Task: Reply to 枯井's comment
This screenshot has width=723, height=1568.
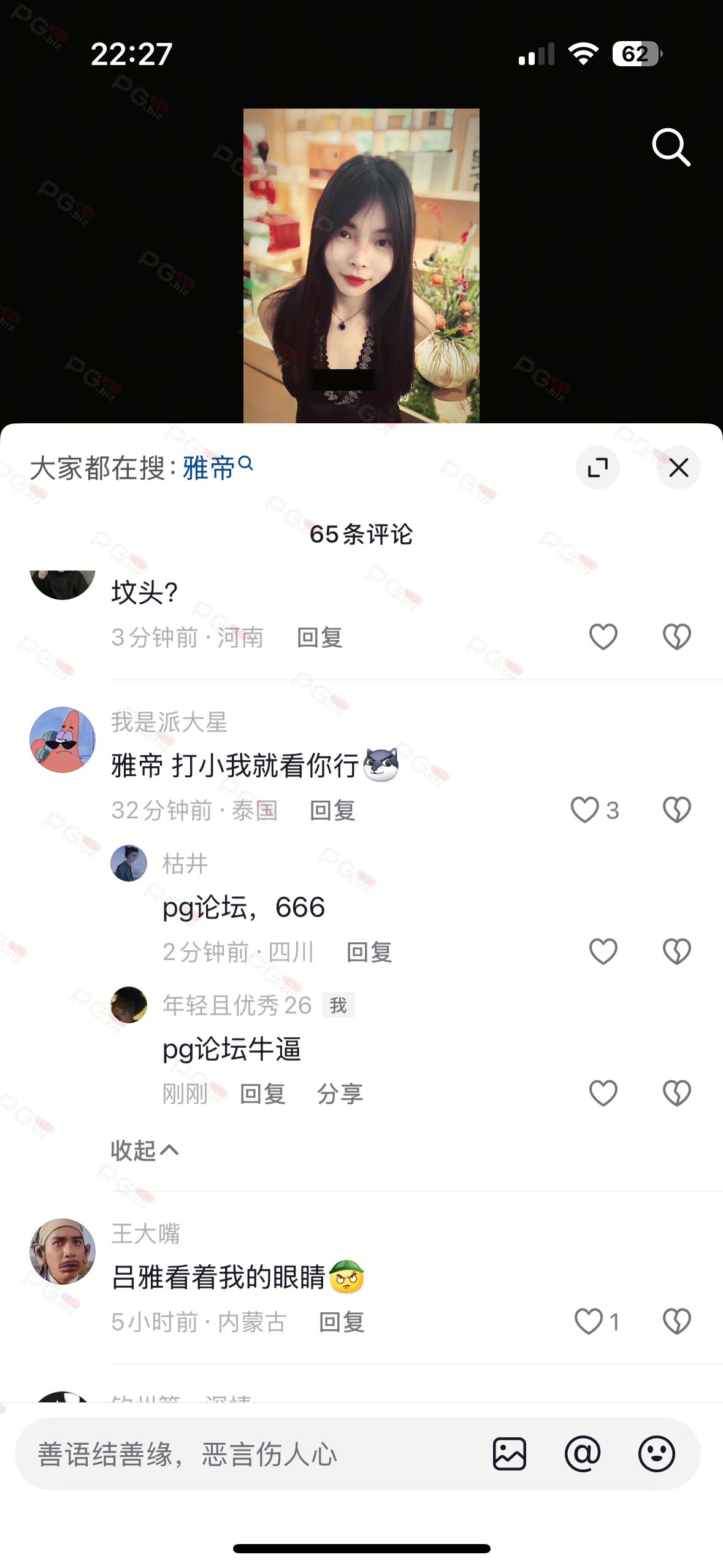Action: [369, 953]
